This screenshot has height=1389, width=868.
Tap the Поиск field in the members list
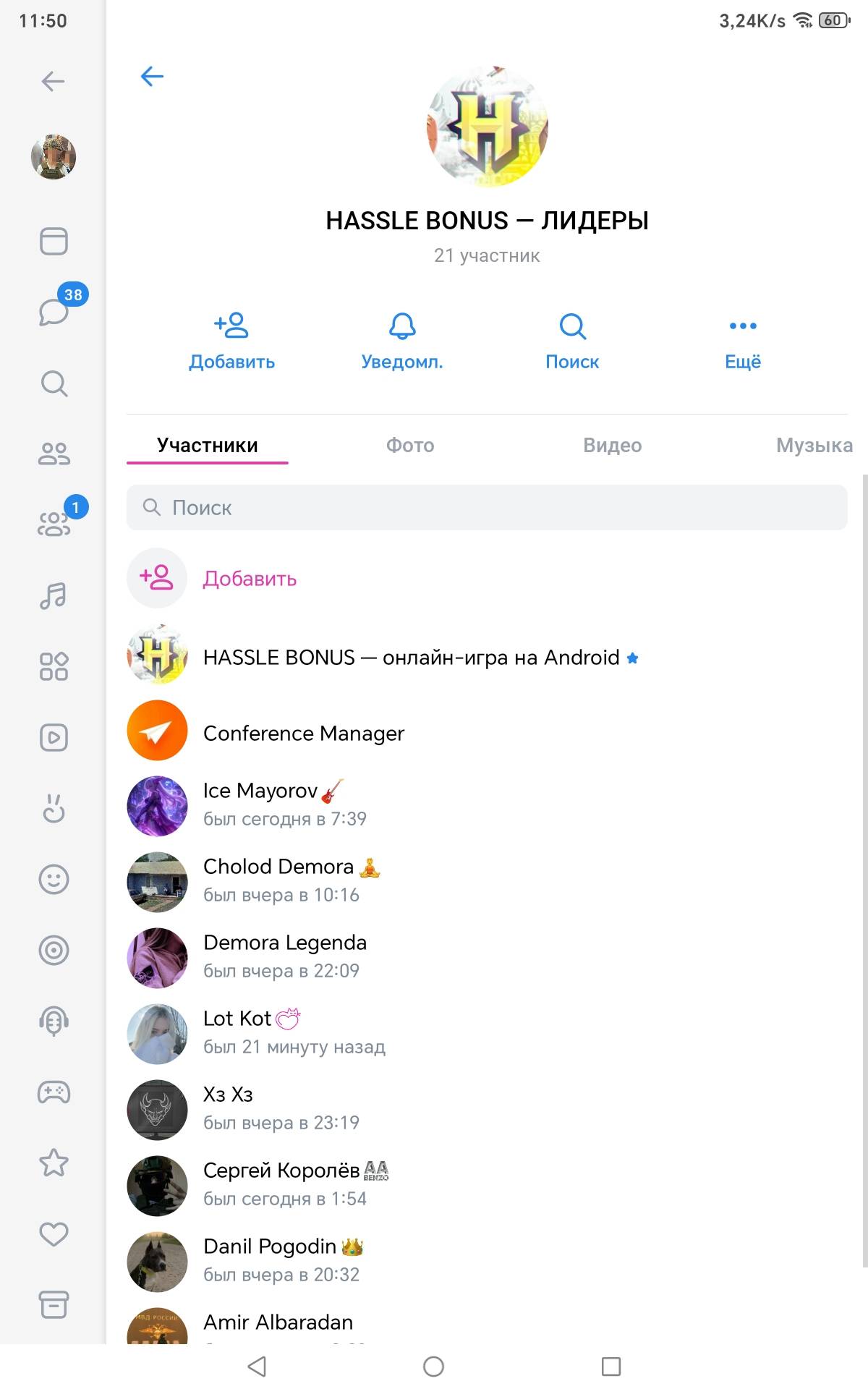(487, 507)
